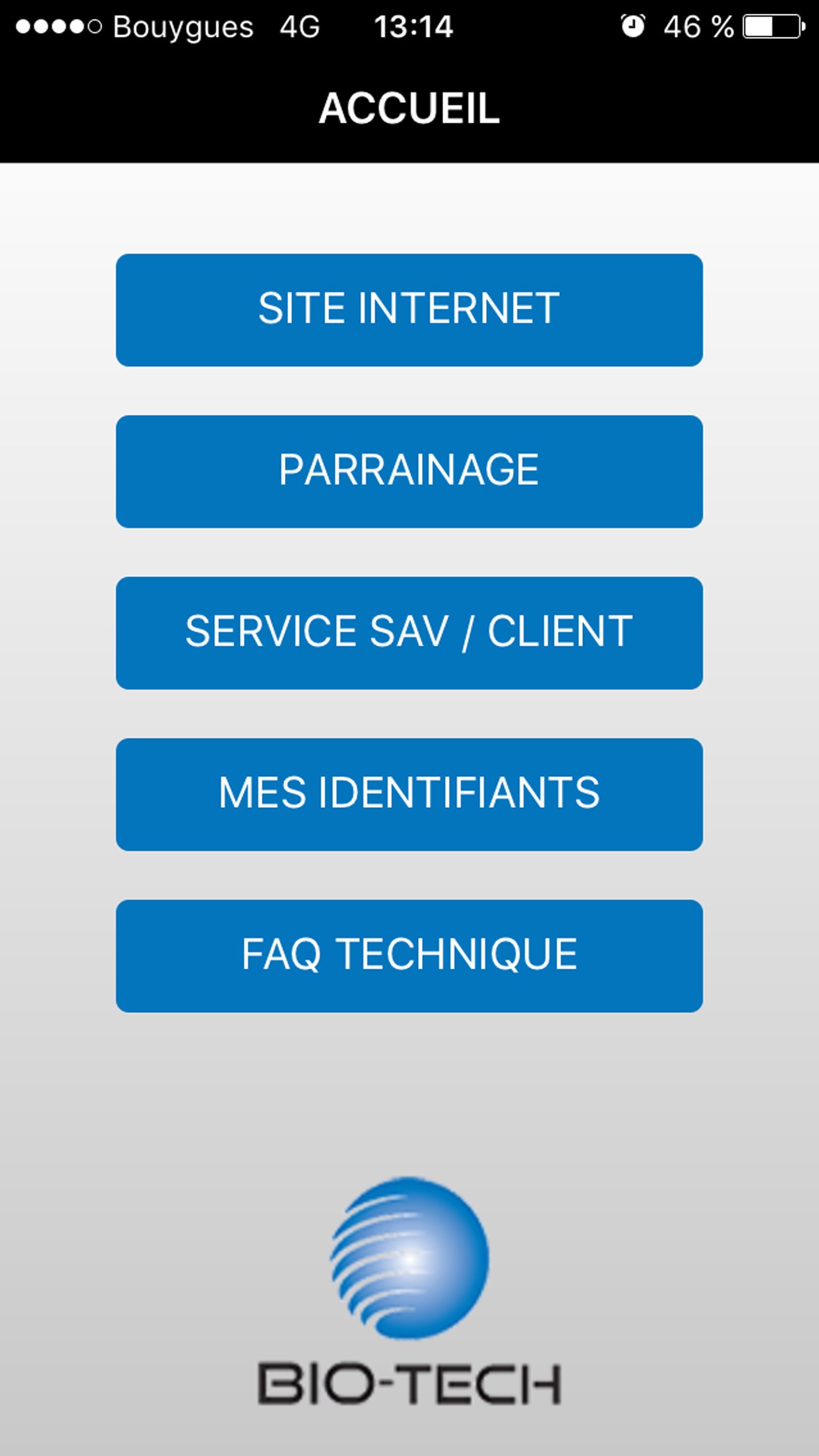Tap the battery indicator icon
Viewport: 819px width, 1456px height.
(x=770, y=26)
